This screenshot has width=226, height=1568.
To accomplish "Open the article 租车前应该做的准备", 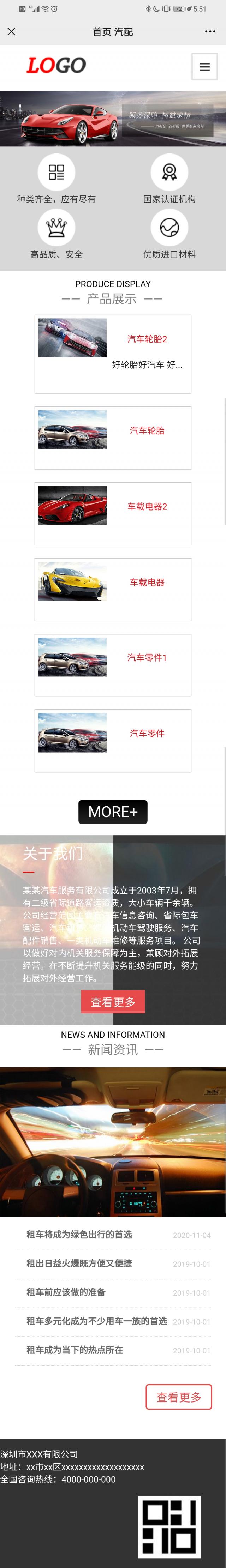I will click(x=66, y=1292).
